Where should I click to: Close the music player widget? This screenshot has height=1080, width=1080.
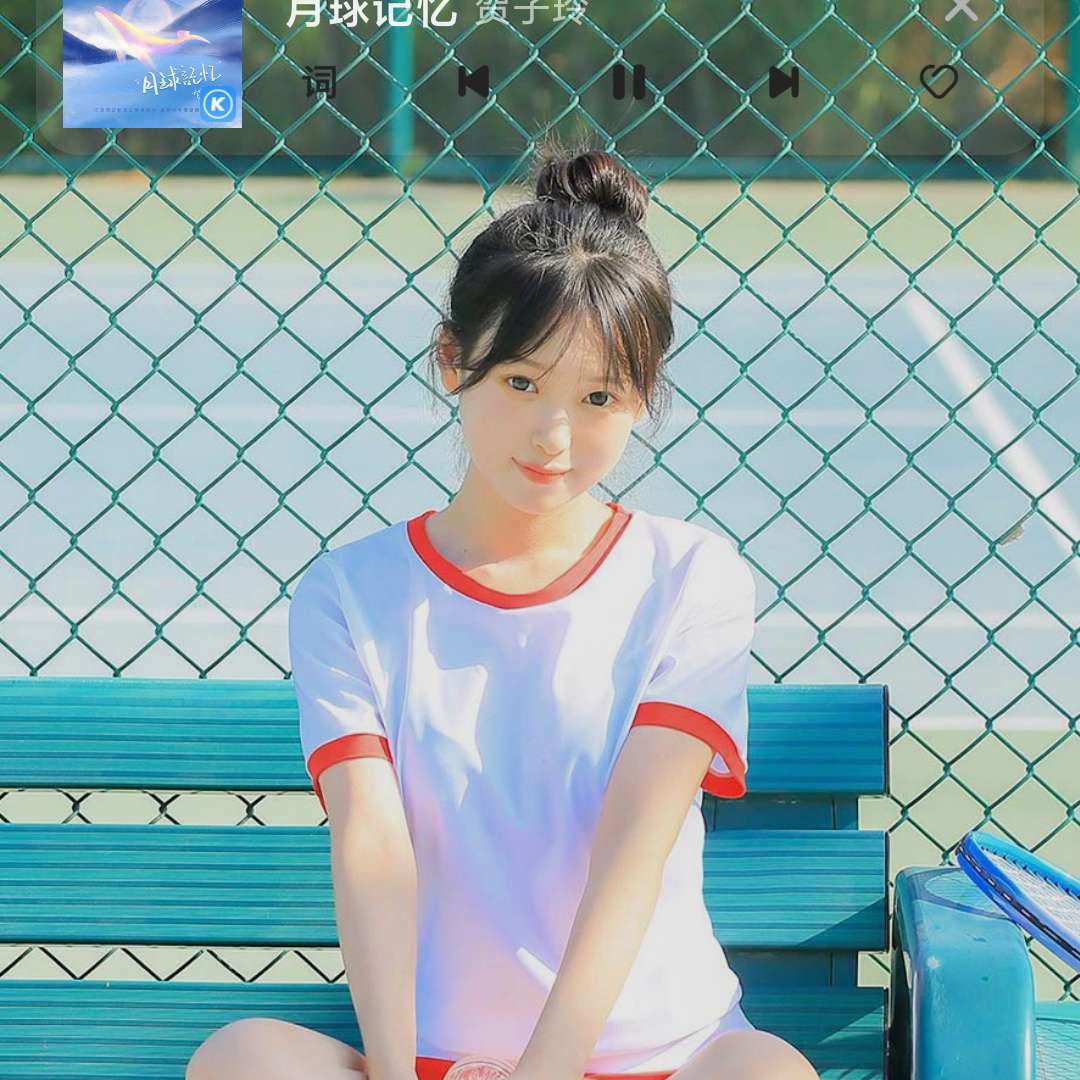tap(961, 10)
